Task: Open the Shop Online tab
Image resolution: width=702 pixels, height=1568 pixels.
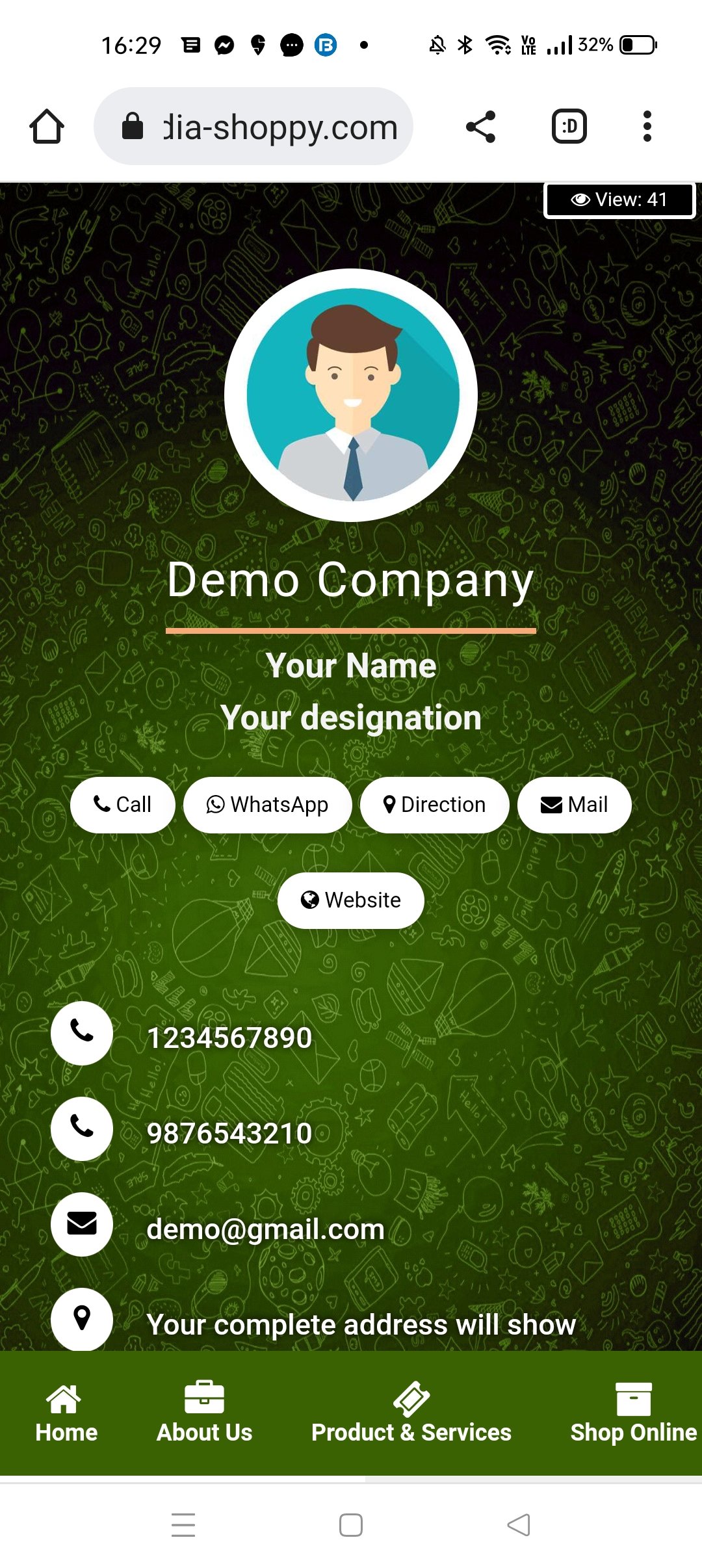Action: tap(633, 1413)
